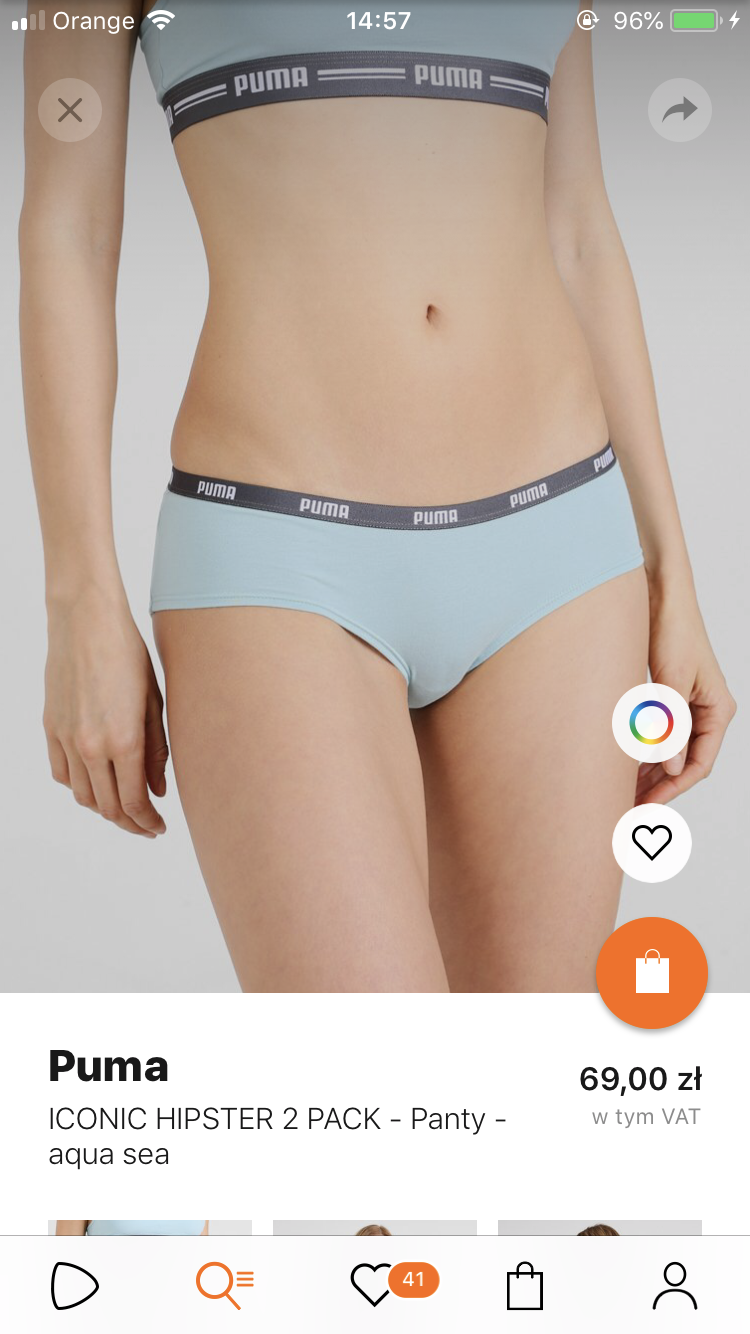Add item to bag with orange button
This screenshot has width=750, height=1334.
point(651,973)
